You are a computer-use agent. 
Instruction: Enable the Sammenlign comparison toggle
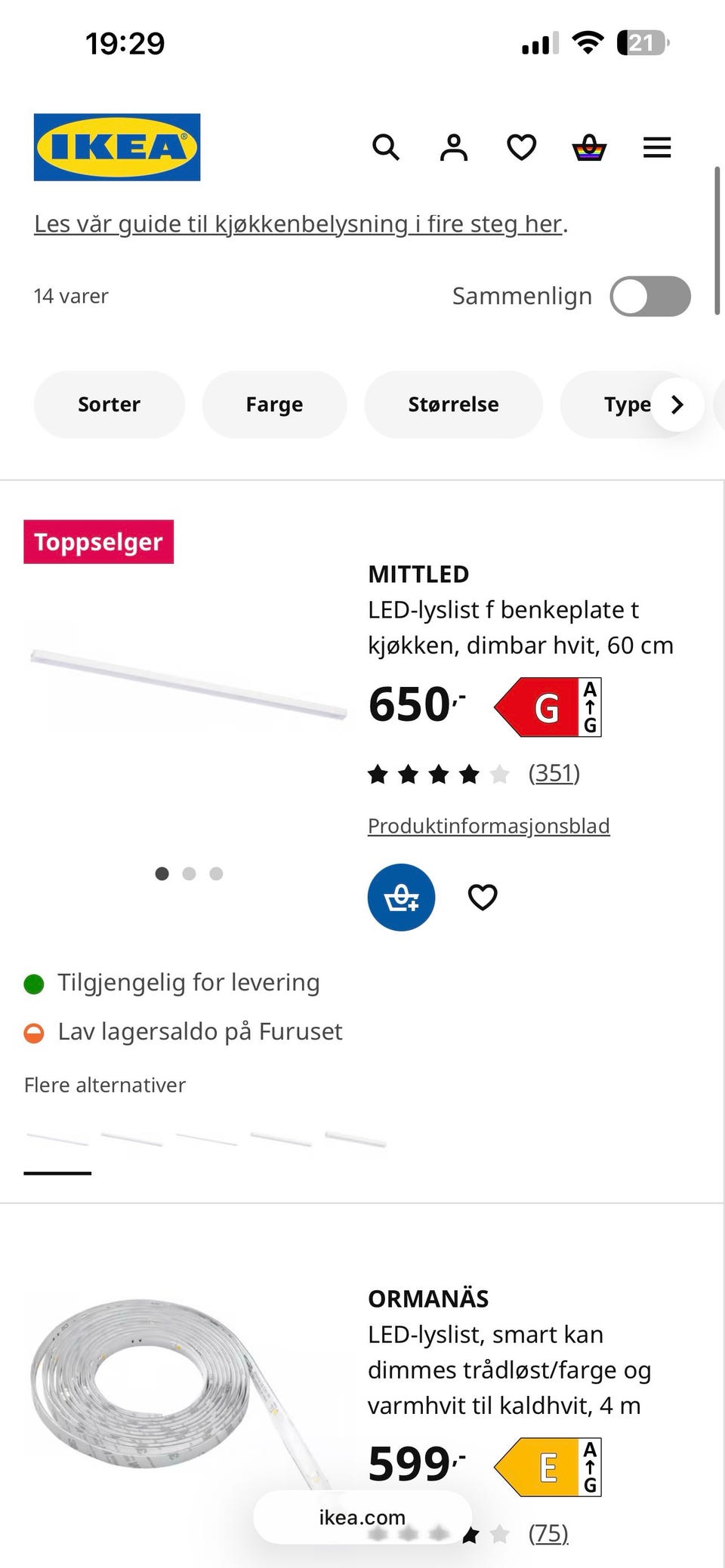(649, 295)
